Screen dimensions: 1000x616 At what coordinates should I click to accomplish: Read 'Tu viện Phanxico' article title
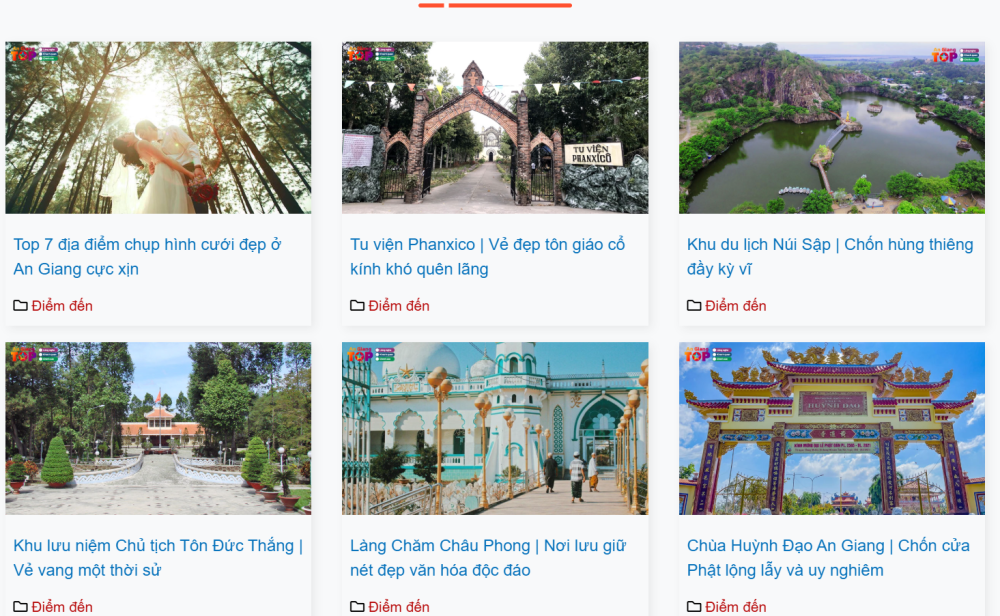click(487, 256)
